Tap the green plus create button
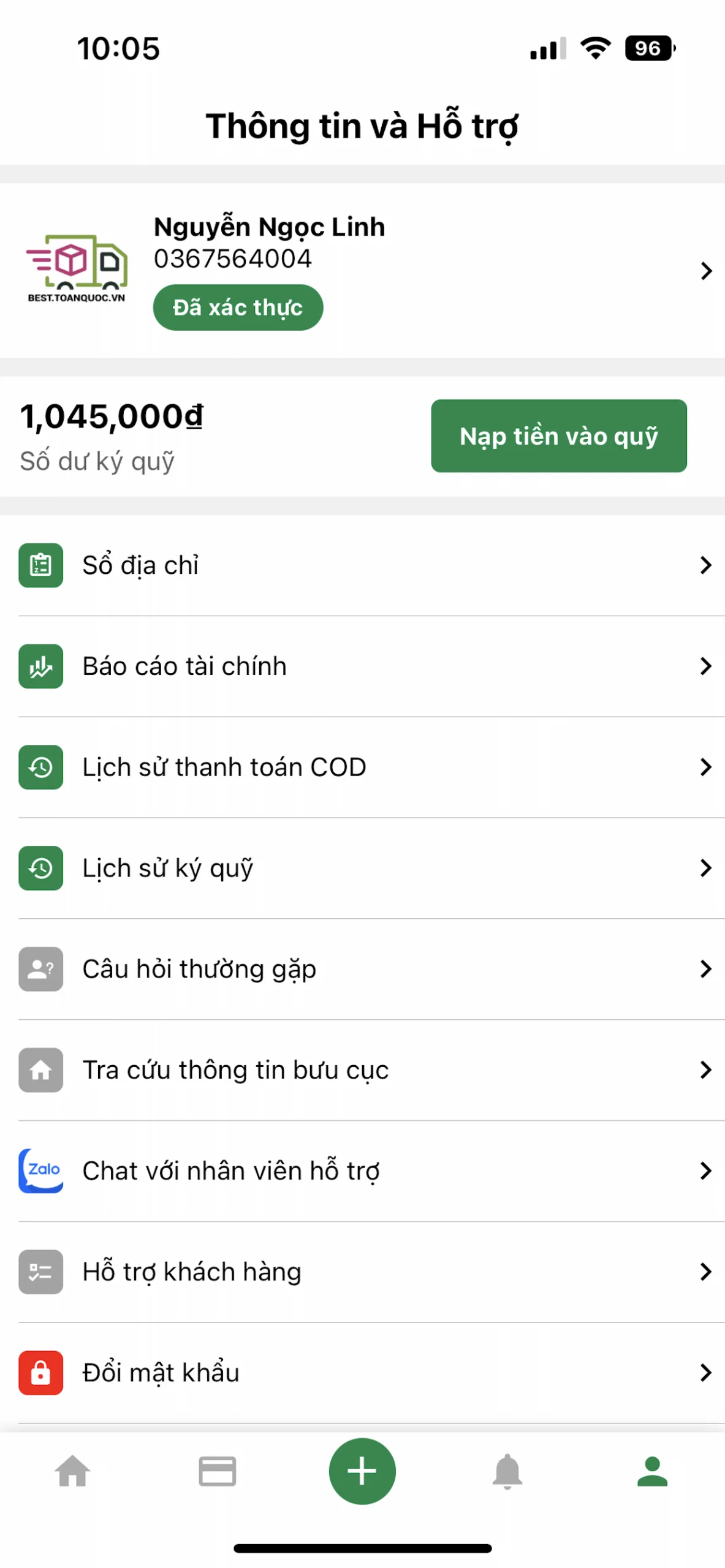The height and width of the screenshot is (1568, 725). tap(362, 1471)
